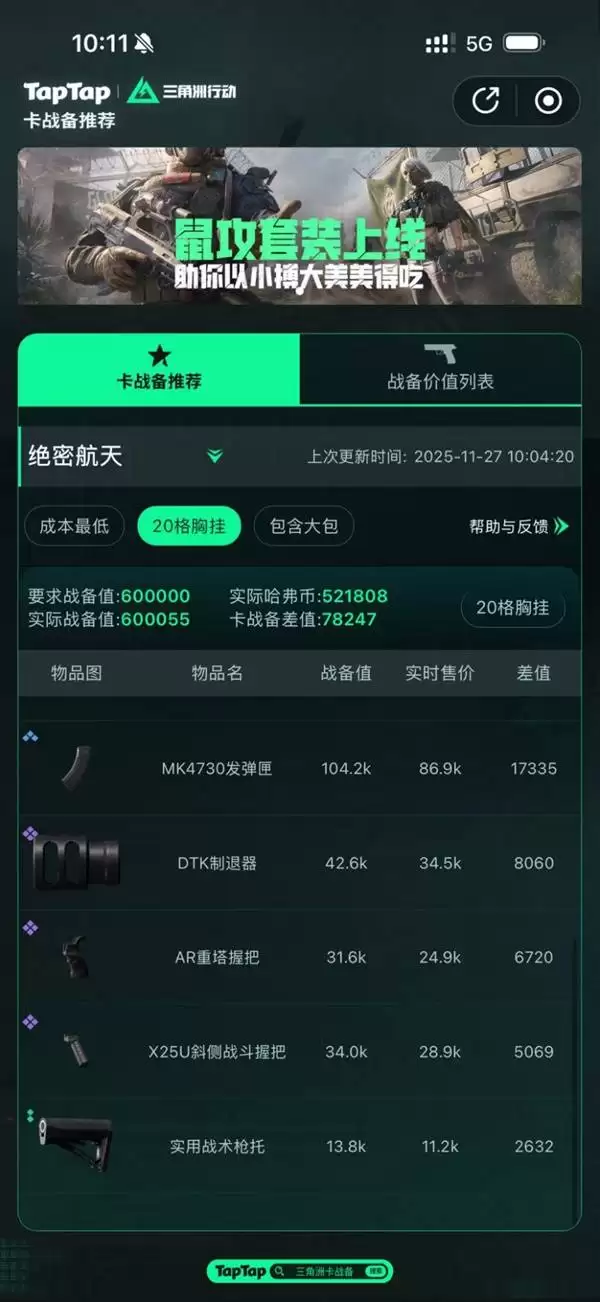Open the MK4730发弹匣 item row
Screen dimensions: 600x1302
click(x=299, y=769)
